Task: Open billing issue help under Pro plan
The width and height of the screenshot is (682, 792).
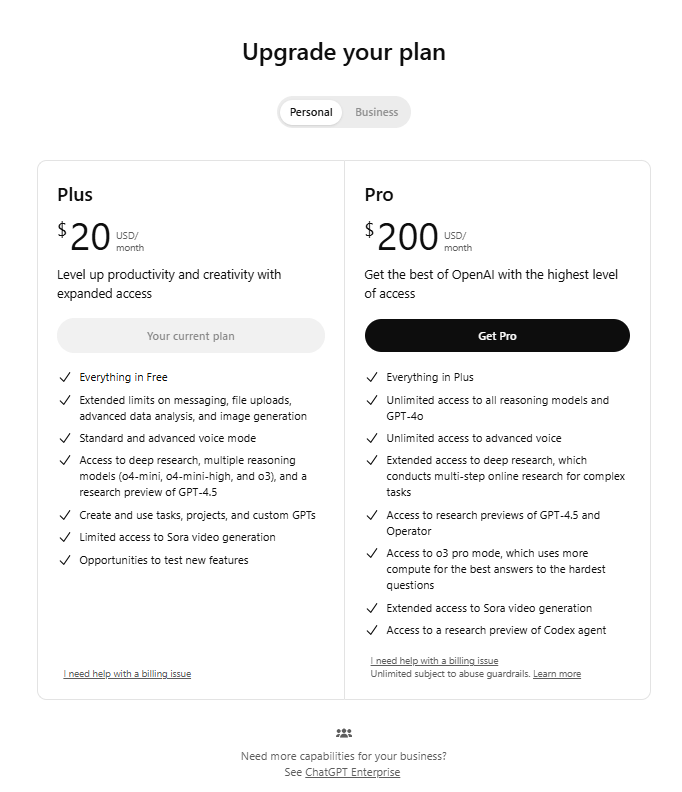Action: coord(434,661)
